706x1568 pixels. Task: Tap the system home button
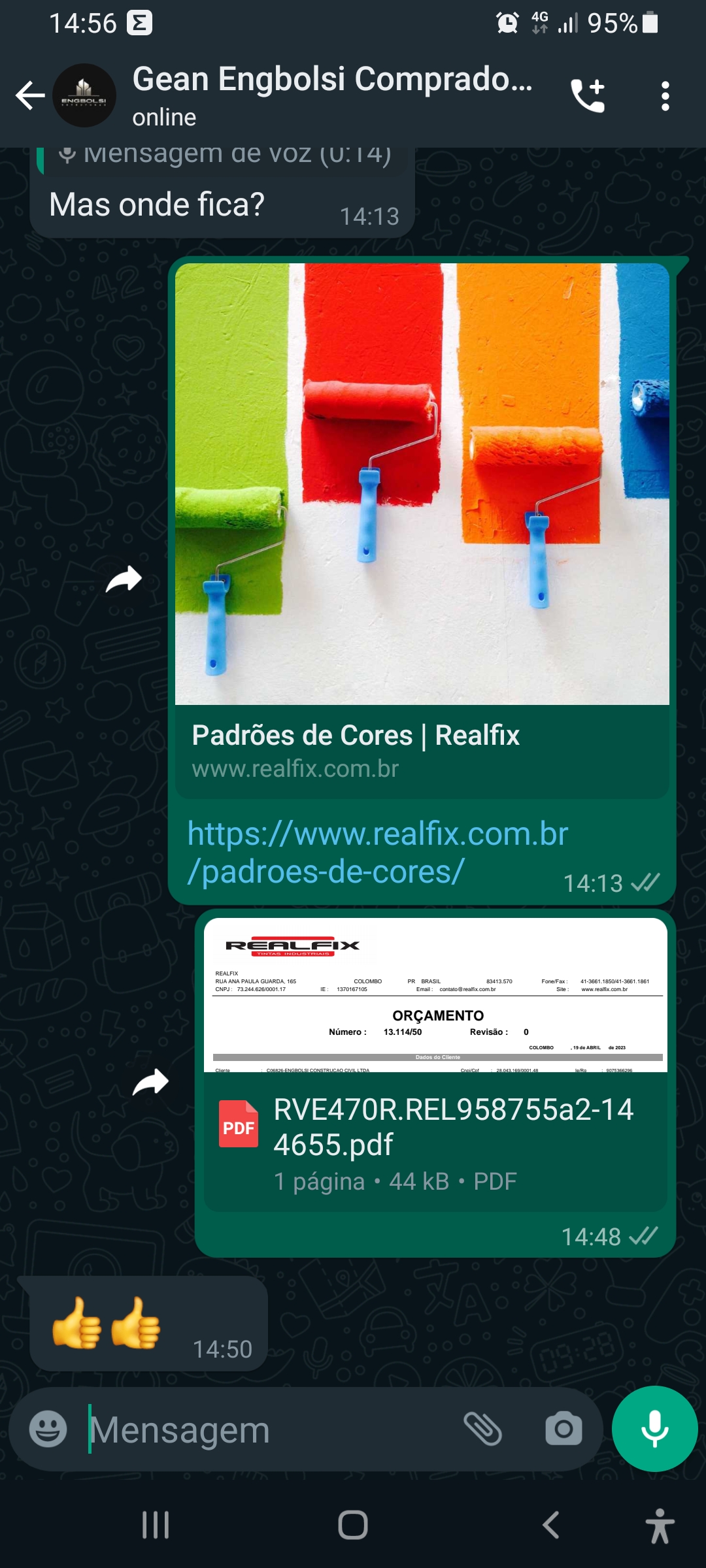(353, 1526)
